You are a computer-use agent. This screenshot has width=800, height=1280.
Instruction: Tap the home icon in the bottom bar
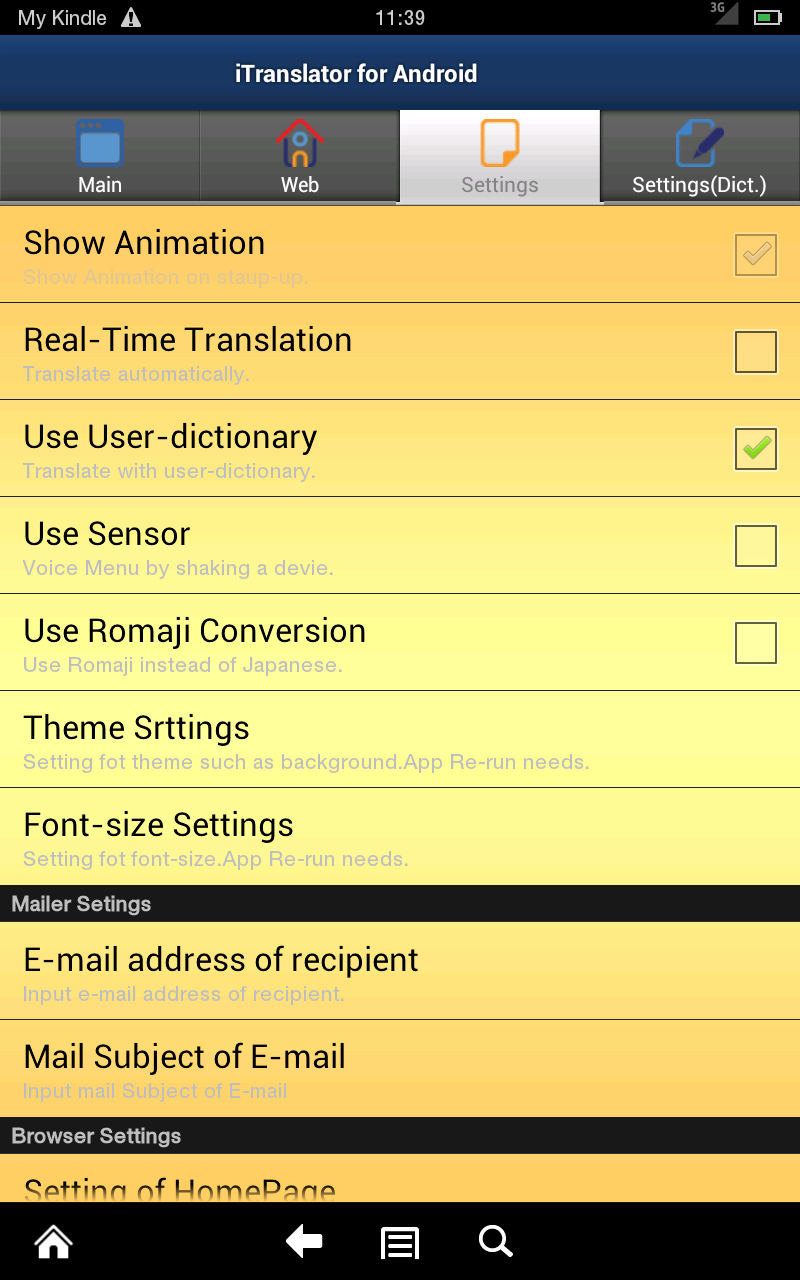coord(52,1241)
